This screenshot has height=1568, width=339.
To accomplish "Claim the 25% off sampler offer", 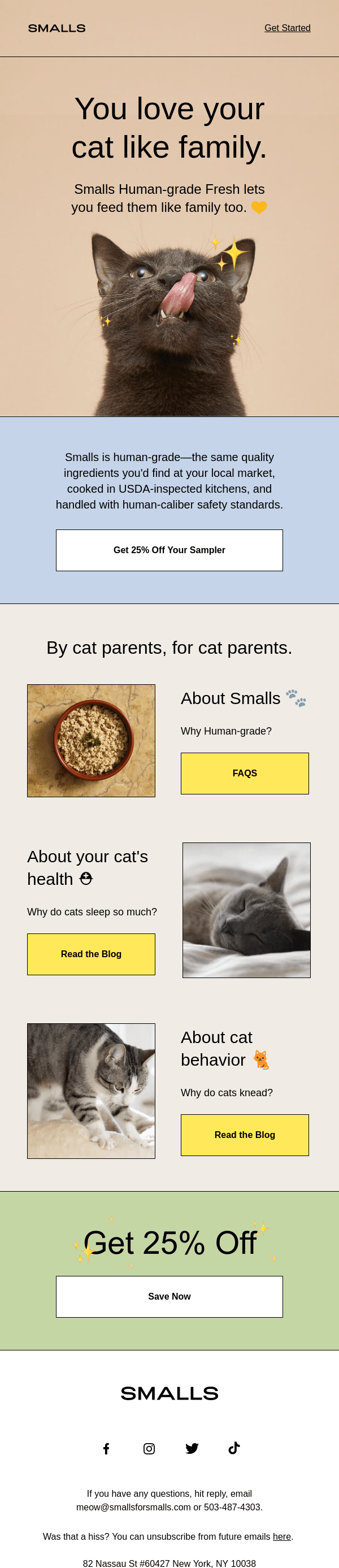I will pos(169,550).
